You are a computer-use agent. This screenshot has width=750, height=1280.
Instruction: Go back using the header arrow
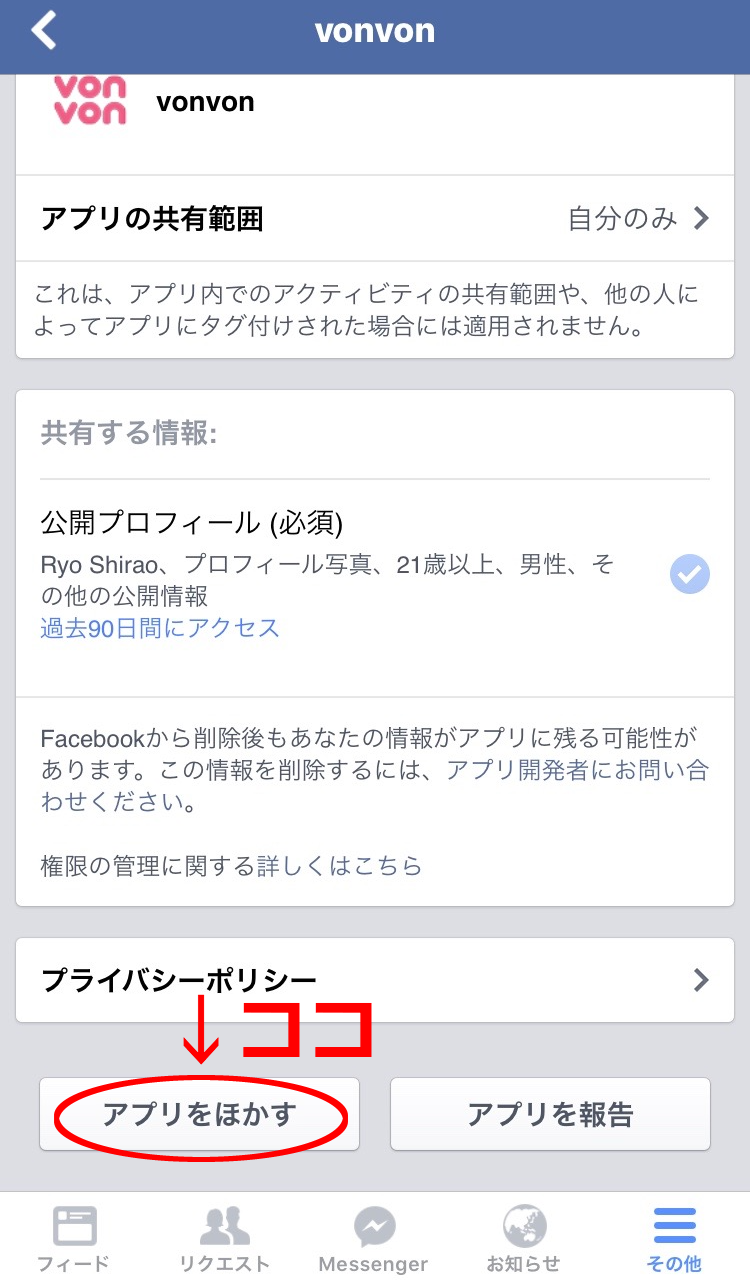(x=44, y=31)
